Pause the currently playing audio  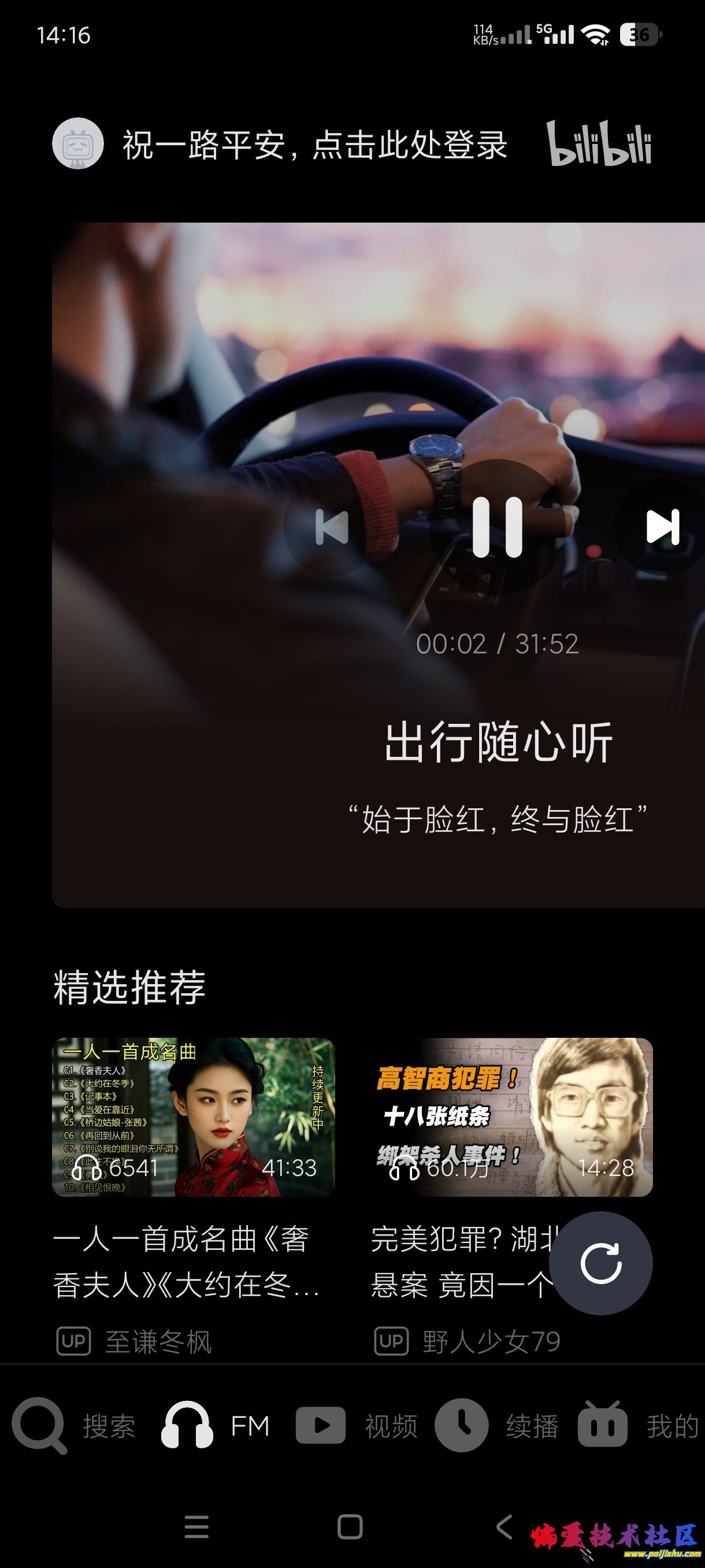click(497, 527)
